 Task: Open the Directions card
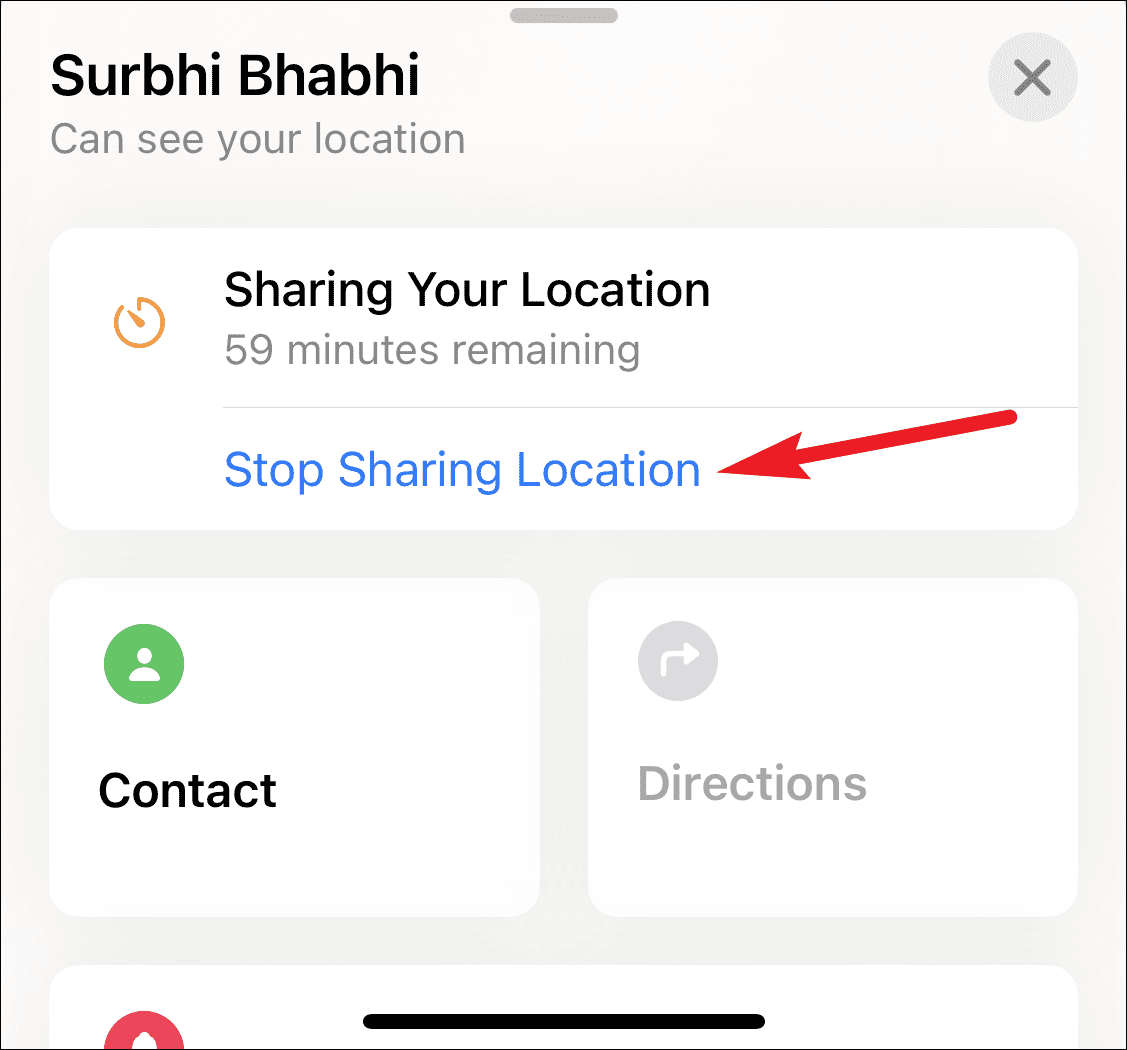click(832, 746)
